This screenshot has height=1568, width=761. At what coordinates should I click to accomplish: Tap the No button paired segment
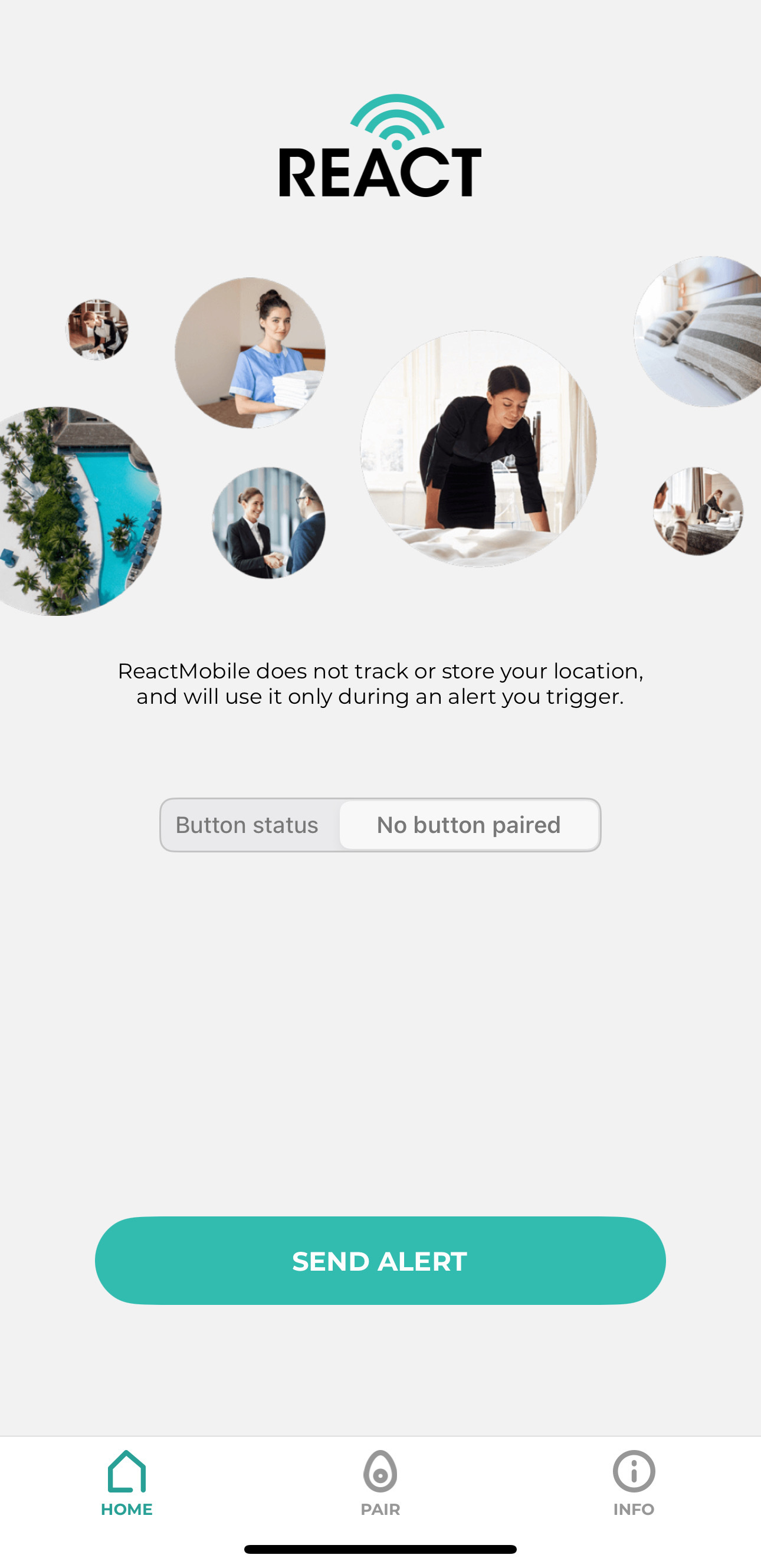click(468, 825)
